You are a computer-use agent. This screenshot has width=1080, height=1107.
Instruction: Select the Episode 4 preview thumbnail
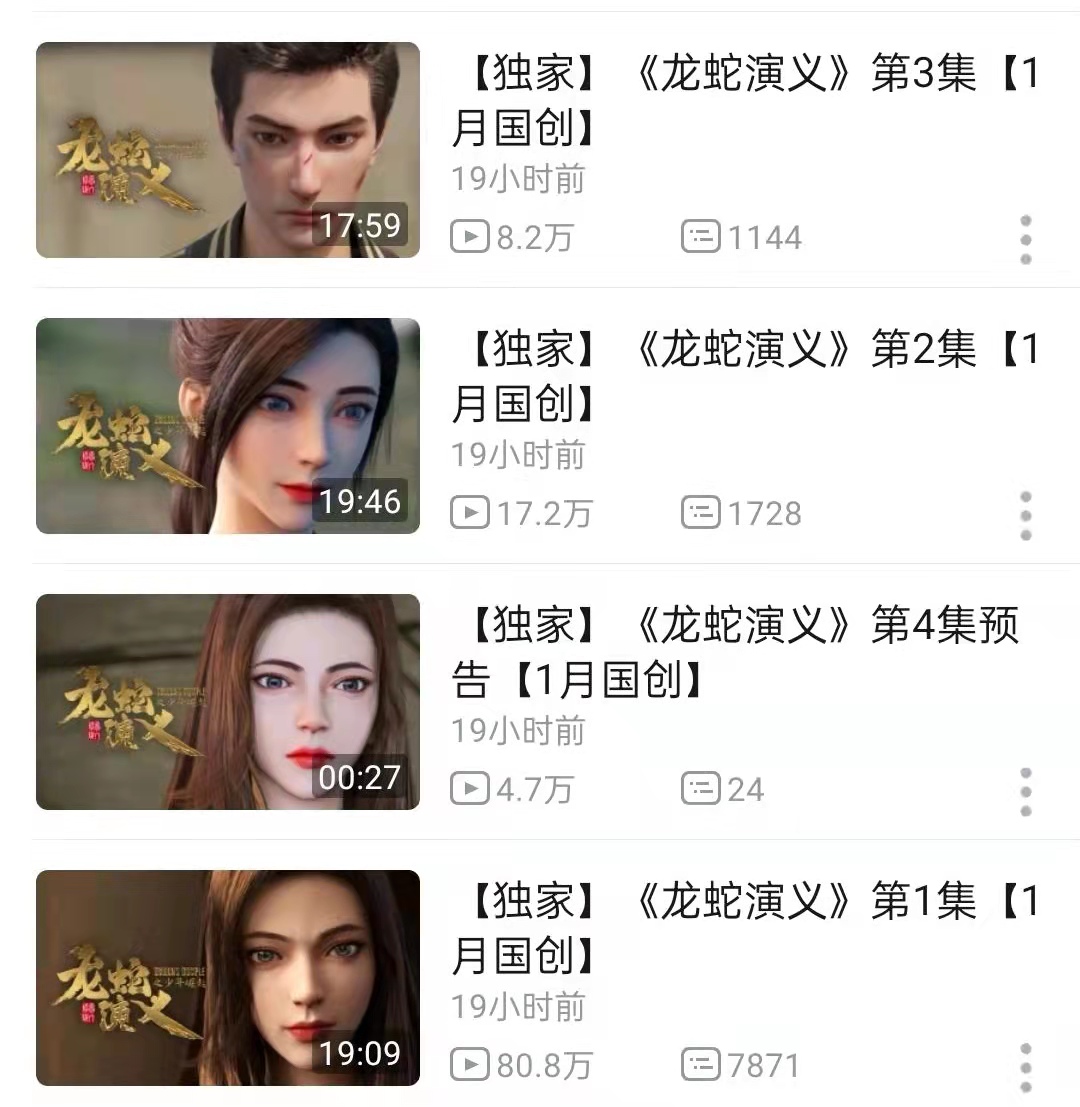(x=228, y=702)
